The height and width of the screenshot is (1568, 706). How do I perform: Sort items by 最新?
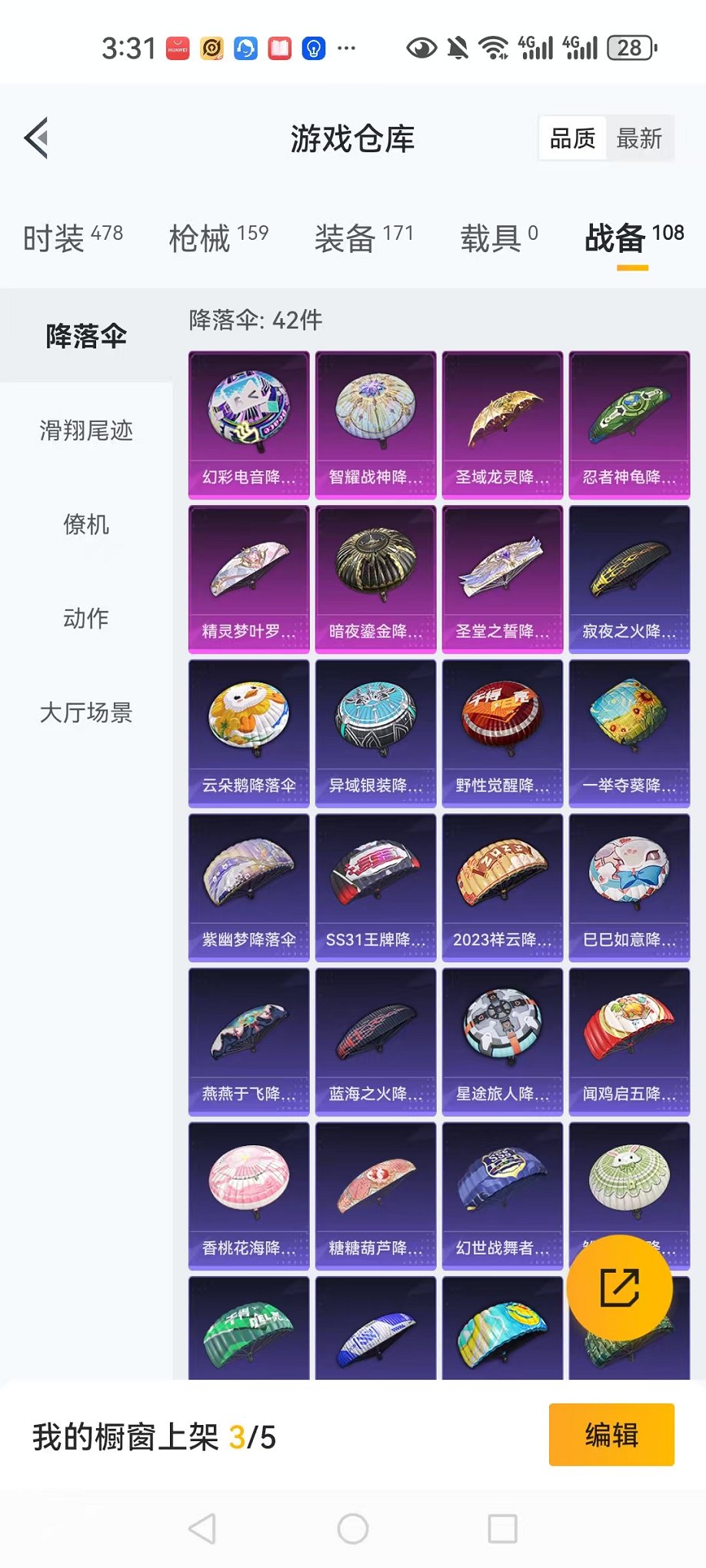click(639, 138)
